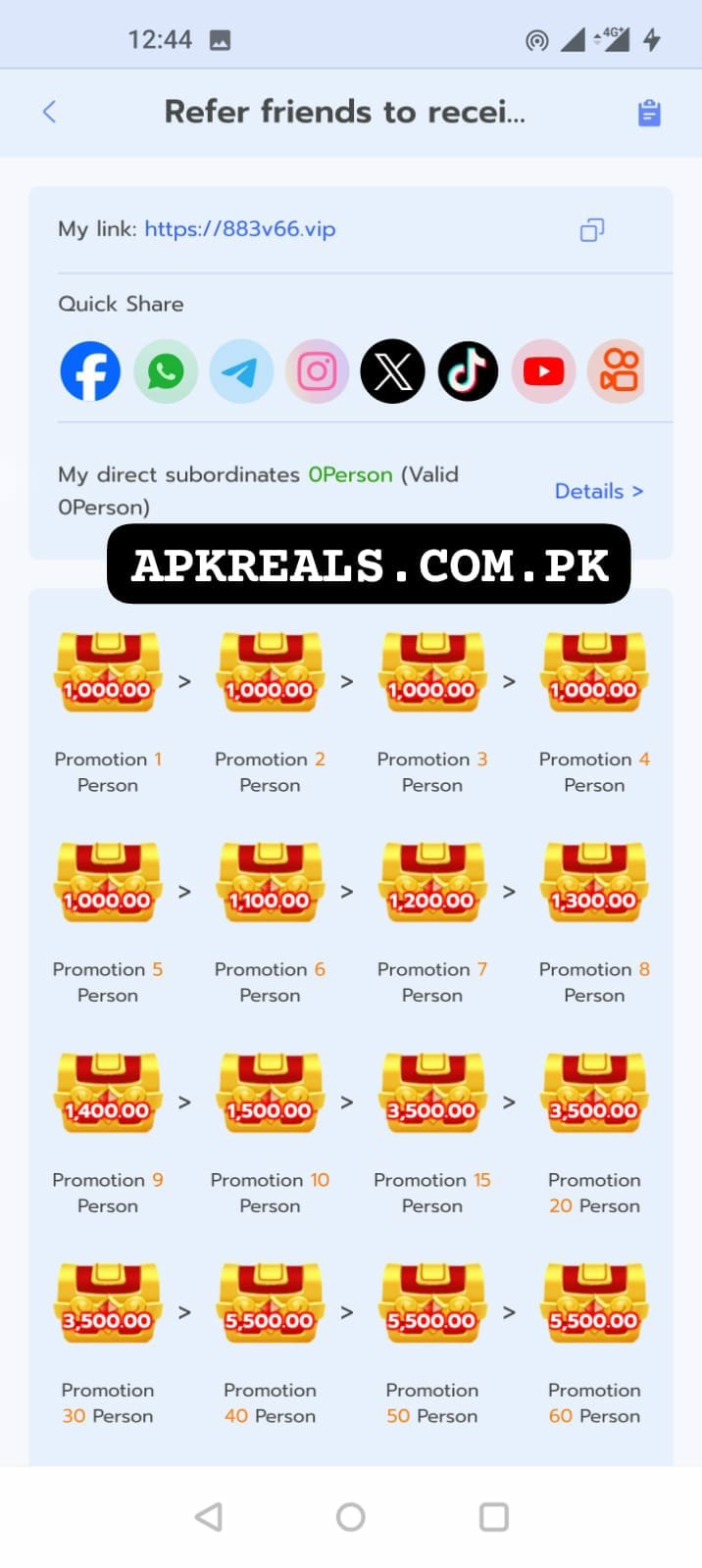Open the https://883v66.vip link
The image size is (702, 1568).
(240, 229)
